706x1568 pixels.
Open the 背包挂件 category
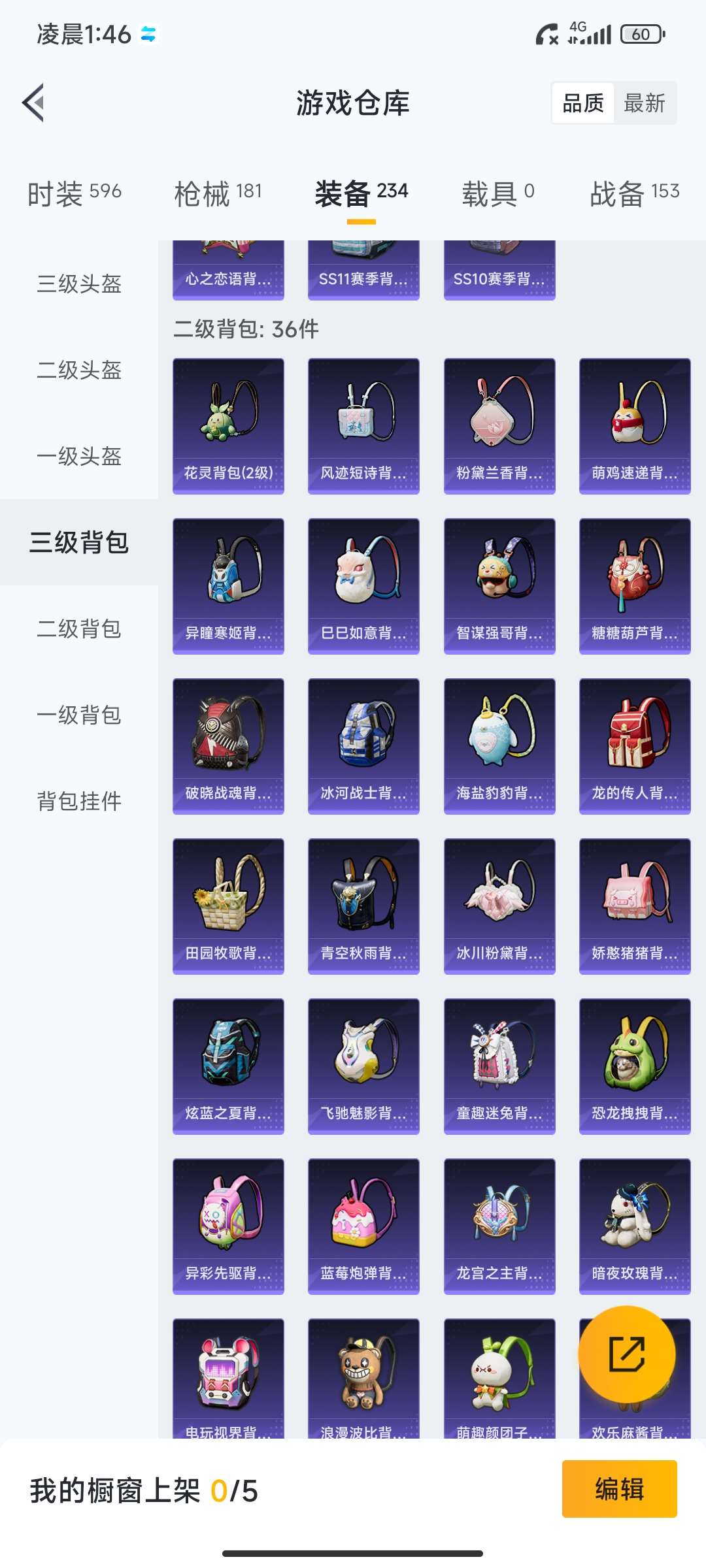pyautogui.click(x=79, y=801)
